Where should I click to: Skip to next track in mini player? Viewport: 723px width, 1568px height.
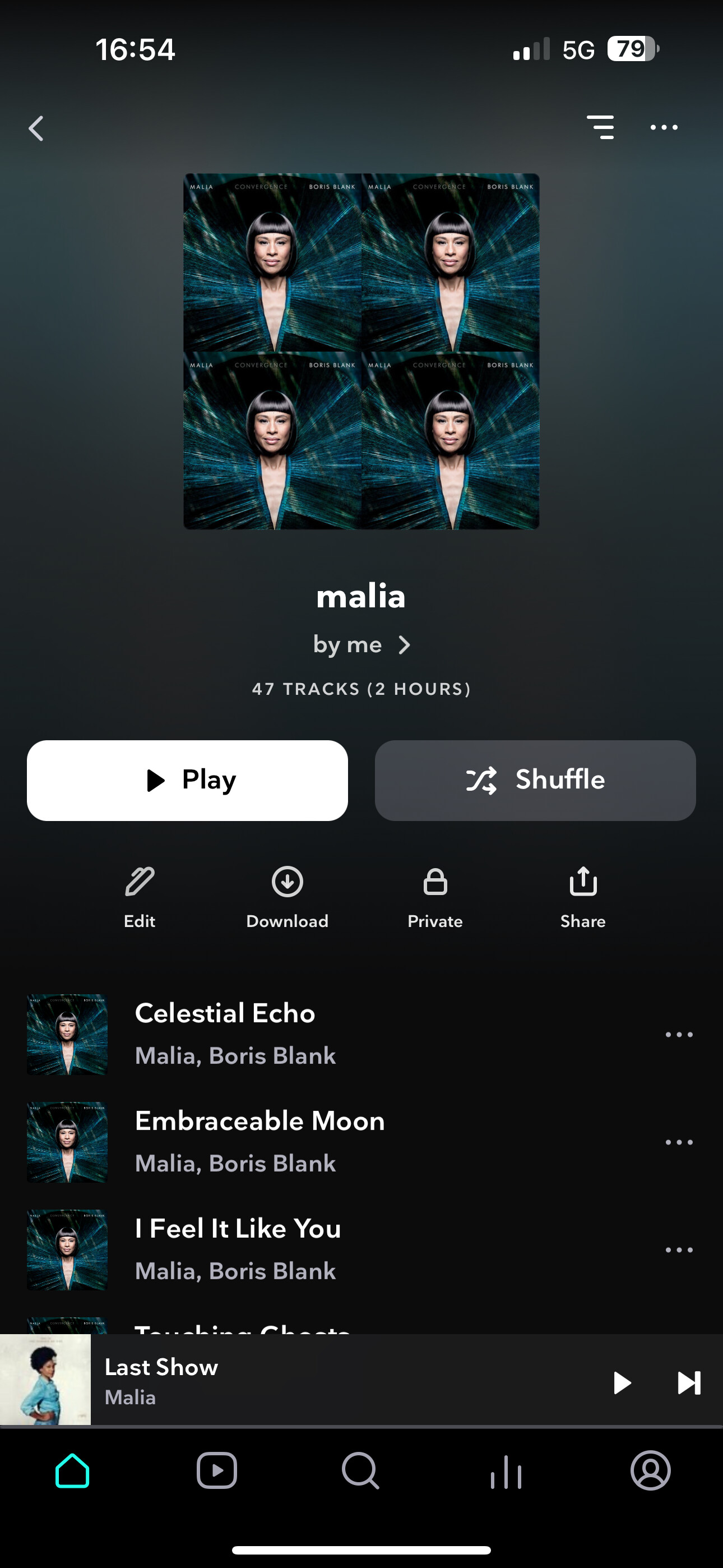[x=689, y=1383]
